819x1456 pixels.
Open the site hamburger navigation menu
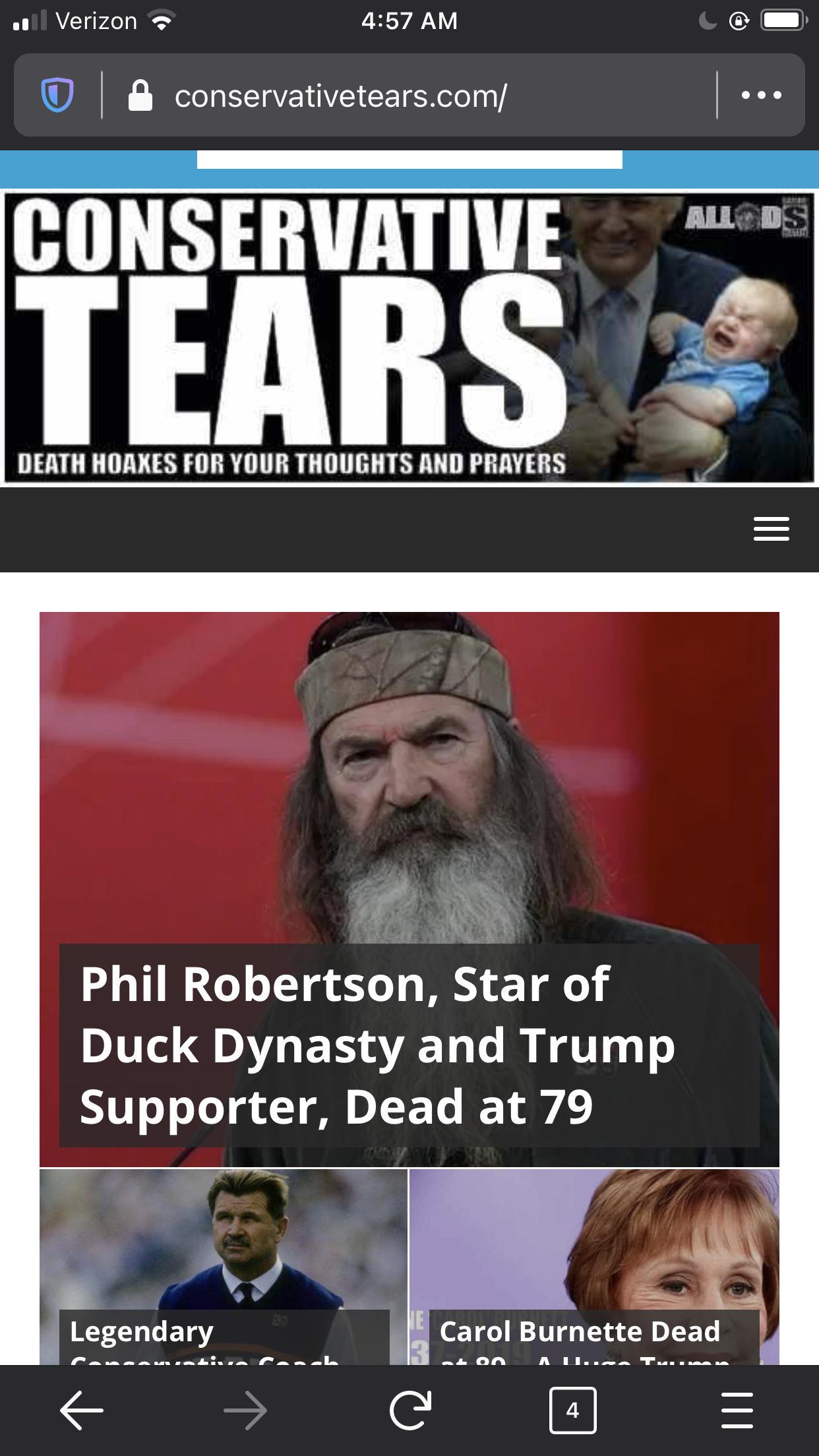(771, 529)
